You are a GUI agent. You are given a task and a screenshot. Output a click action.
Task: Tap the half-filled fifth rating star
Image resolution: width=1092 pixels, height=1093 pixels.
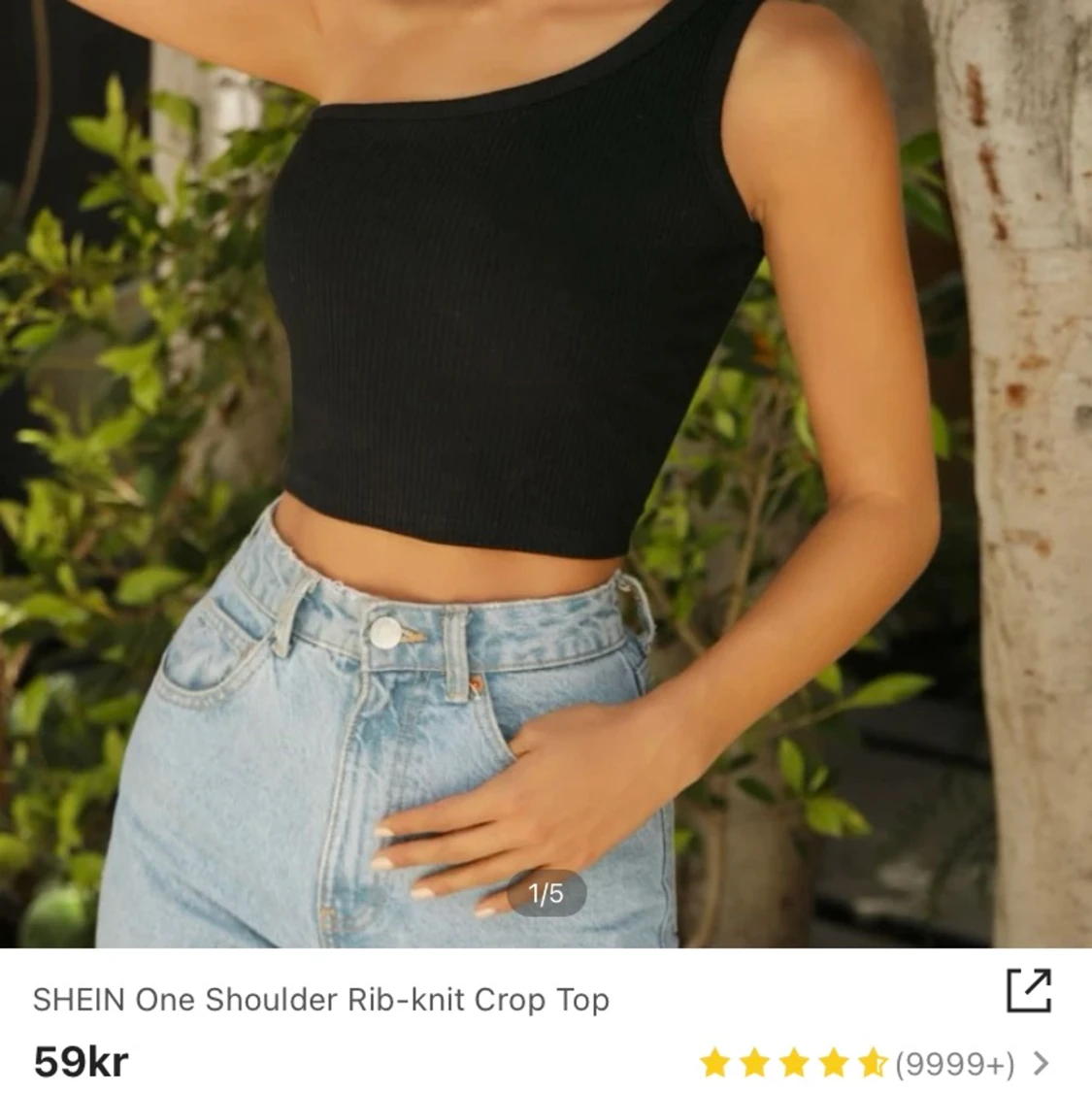pos(872,1061)
